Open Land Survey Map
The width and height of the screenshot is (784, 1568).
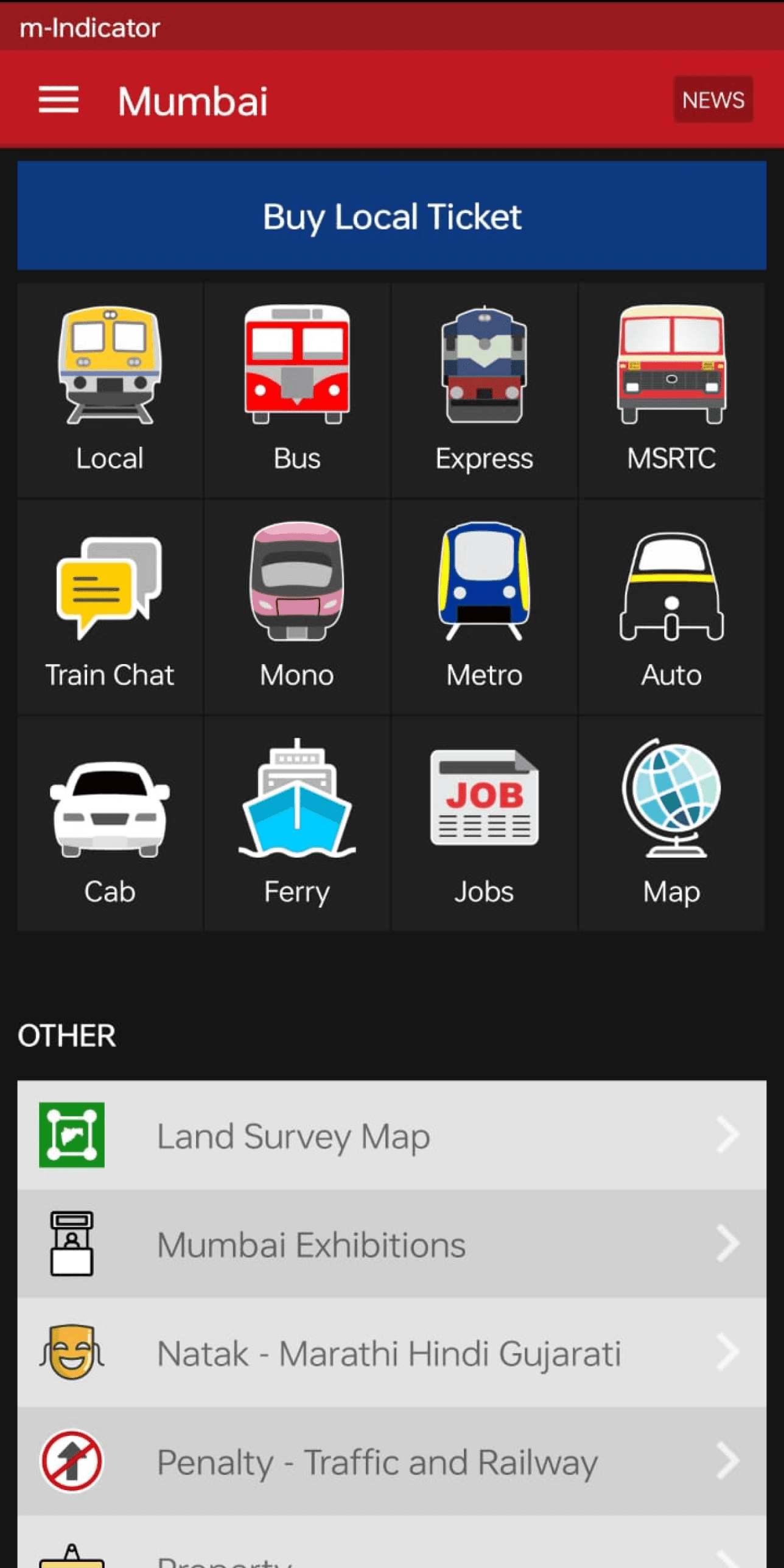point(391,1136)
